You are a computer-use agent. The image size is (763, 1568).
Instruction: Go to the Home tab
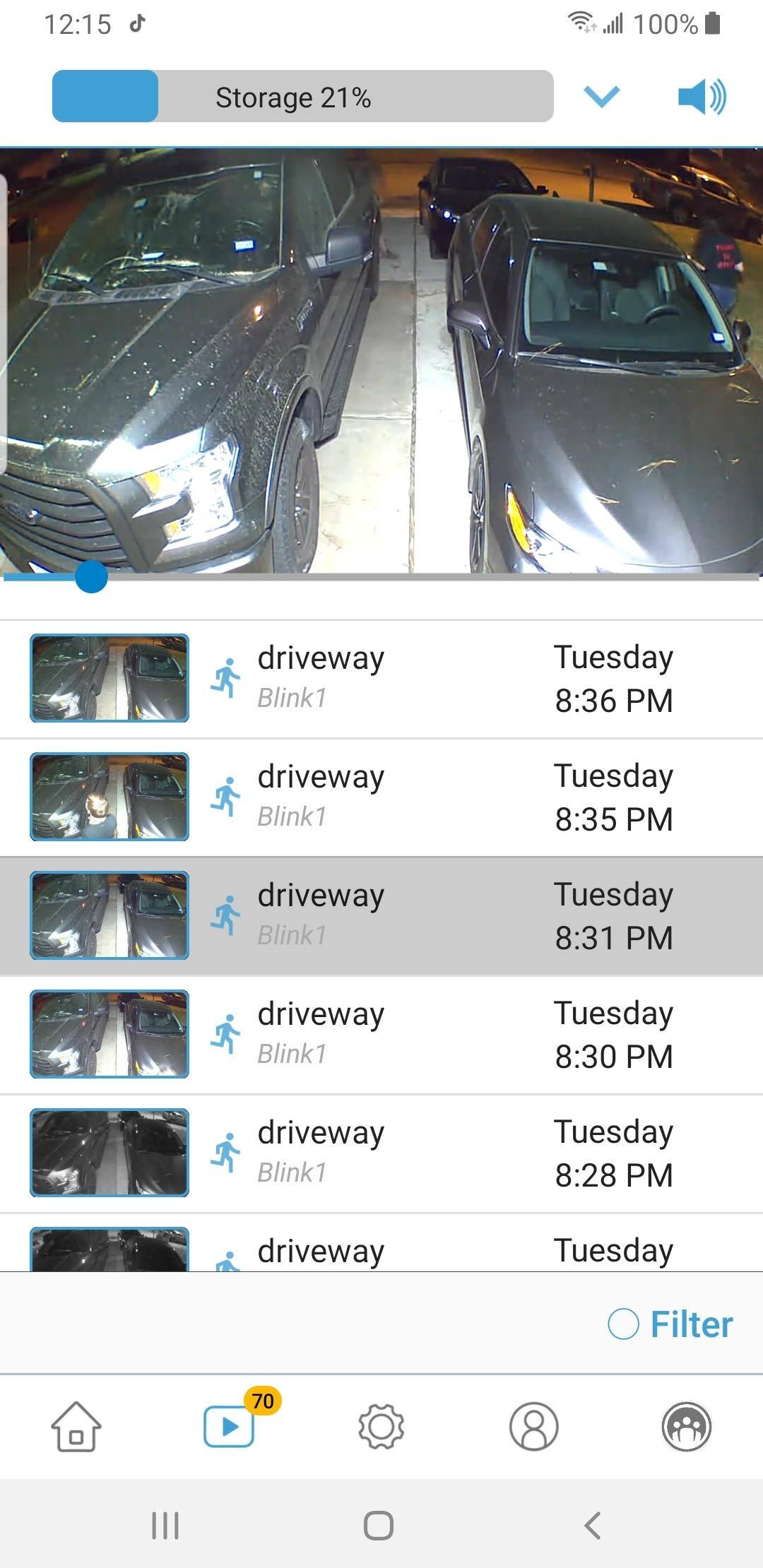(x=76, y=1427)
